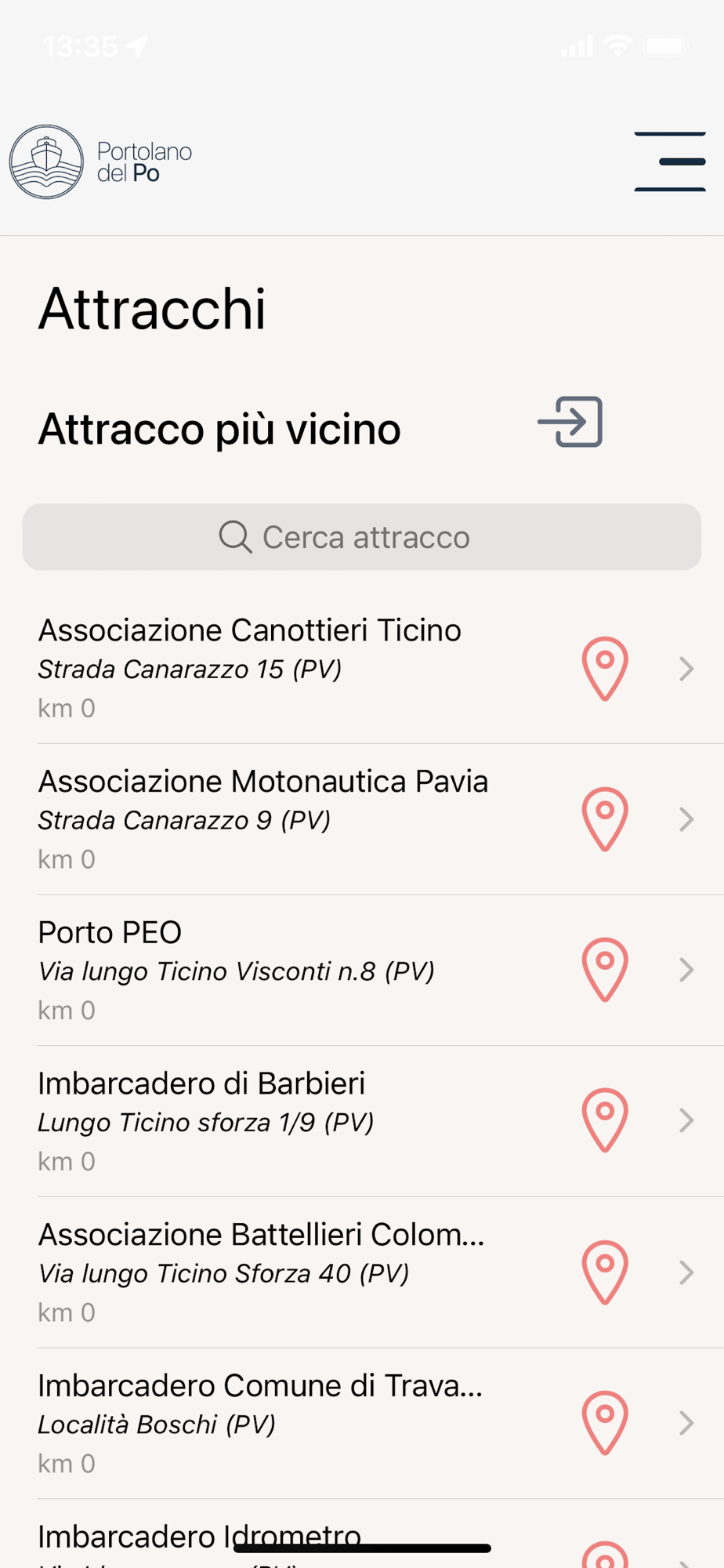Locate Imbarcadero Comune di Trava... on map
The image size is (724, 1568).
[605, 1422]
